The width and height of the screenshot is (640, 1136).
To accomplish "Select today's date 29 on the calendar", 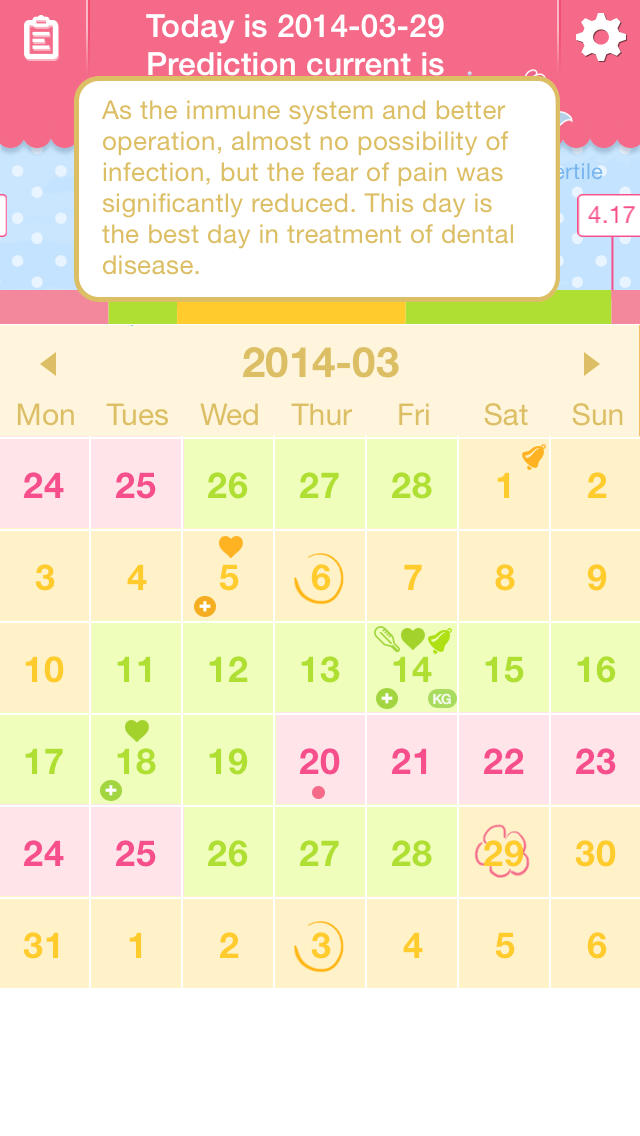I will click(x=504, y=852).
